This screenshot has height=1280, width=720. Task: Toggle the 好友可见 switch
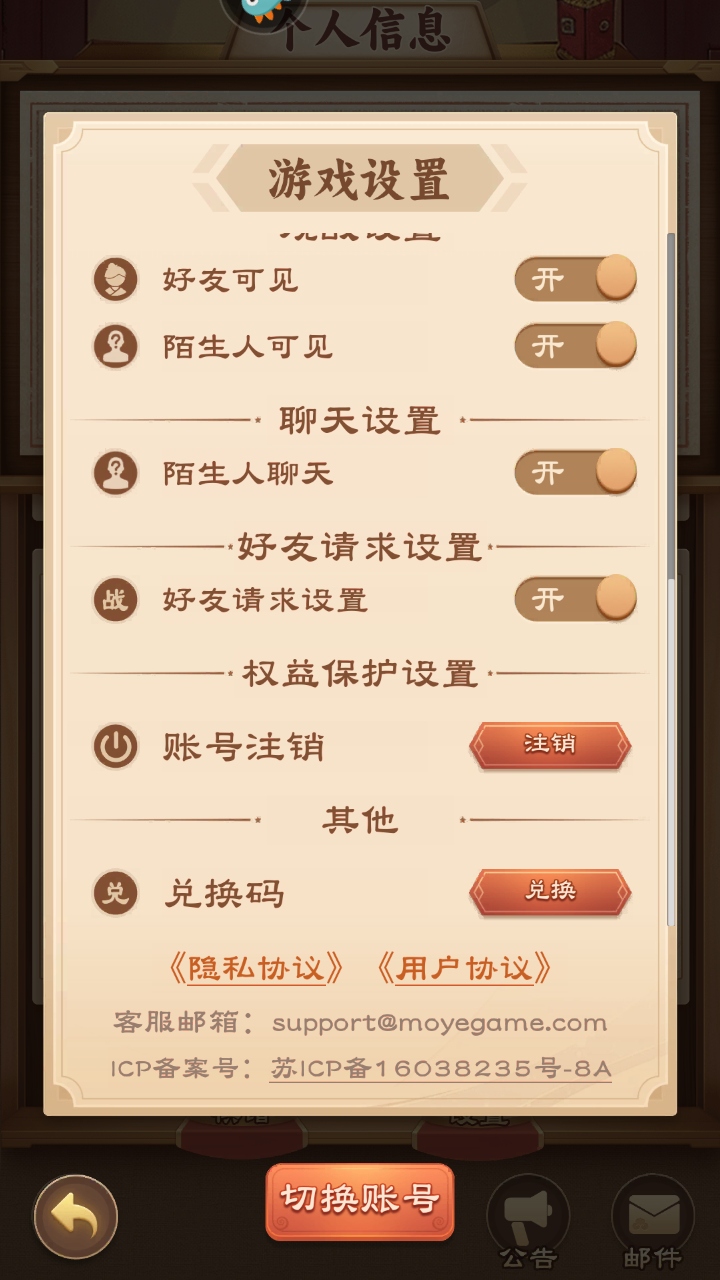(575, 279)
